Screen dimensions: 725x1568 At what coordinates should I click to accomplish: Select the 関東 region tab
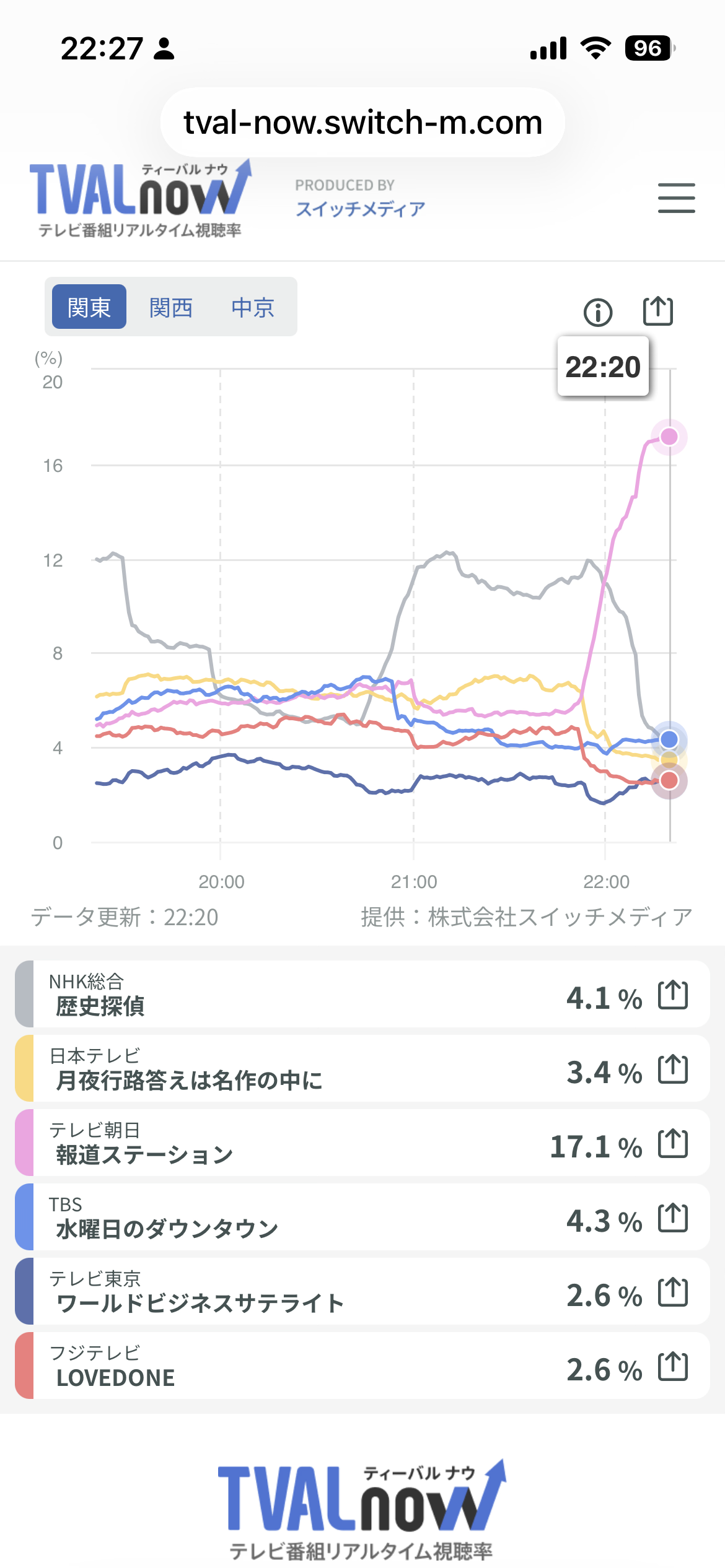89,307
